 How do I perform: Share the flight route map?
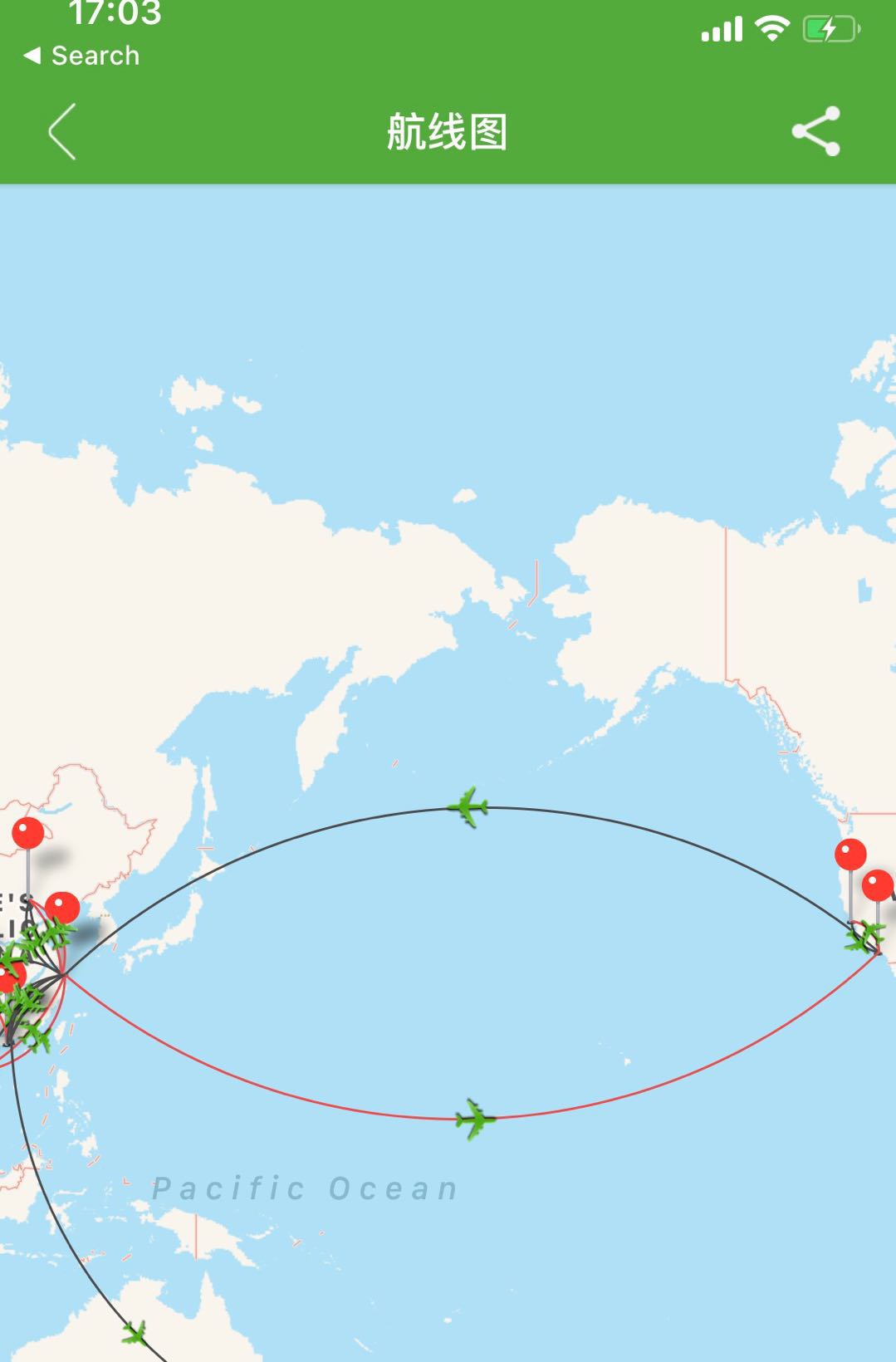815,131
